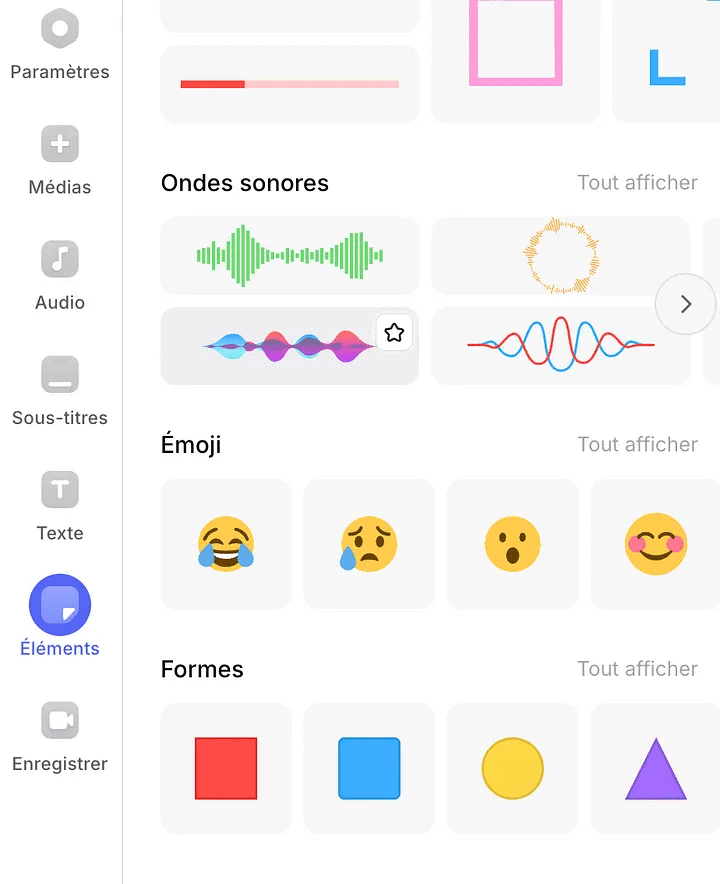
Task: Add the red and blue sine wave
Action: pos(561,346)
